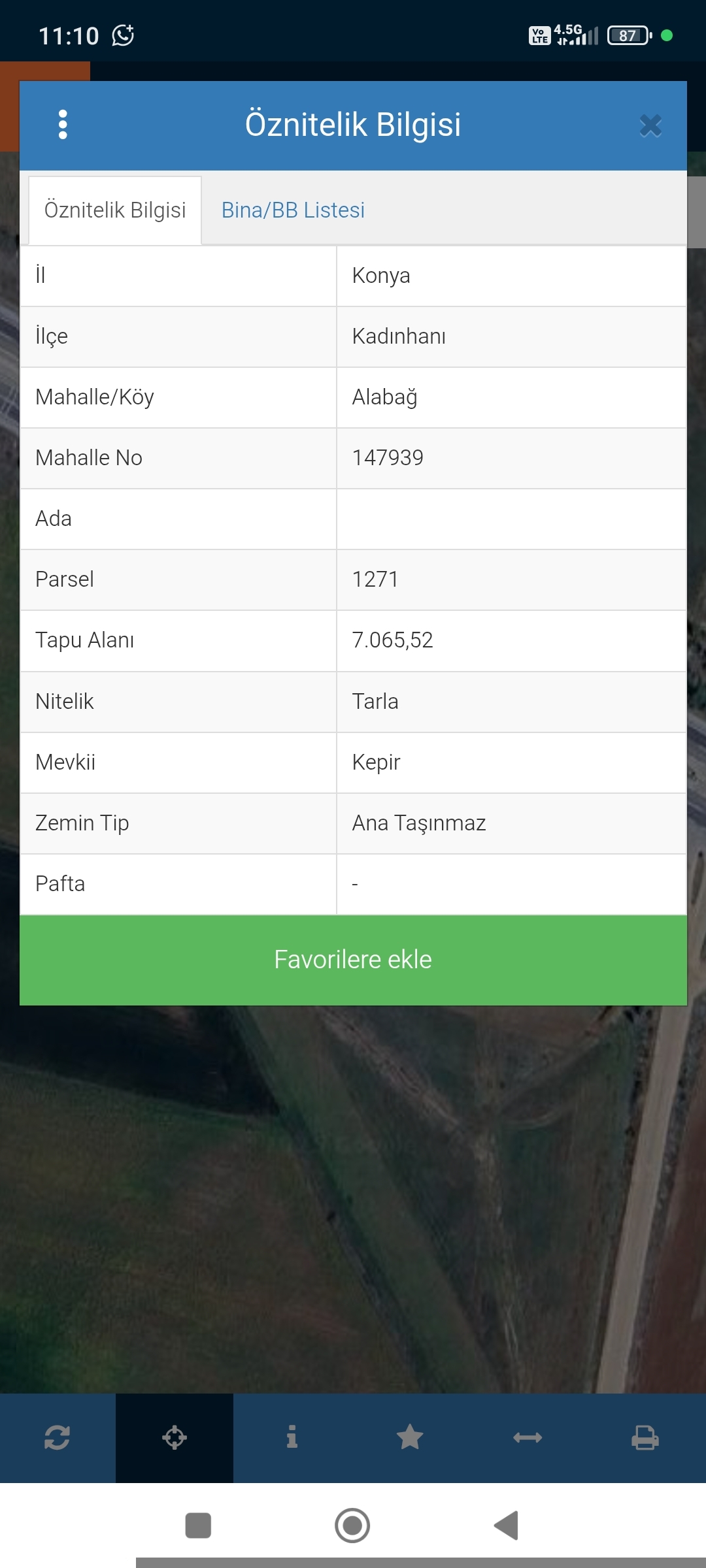Screen dimensions: 706x1568
Task: Go back using system back button
Action: click(507, 1526)
